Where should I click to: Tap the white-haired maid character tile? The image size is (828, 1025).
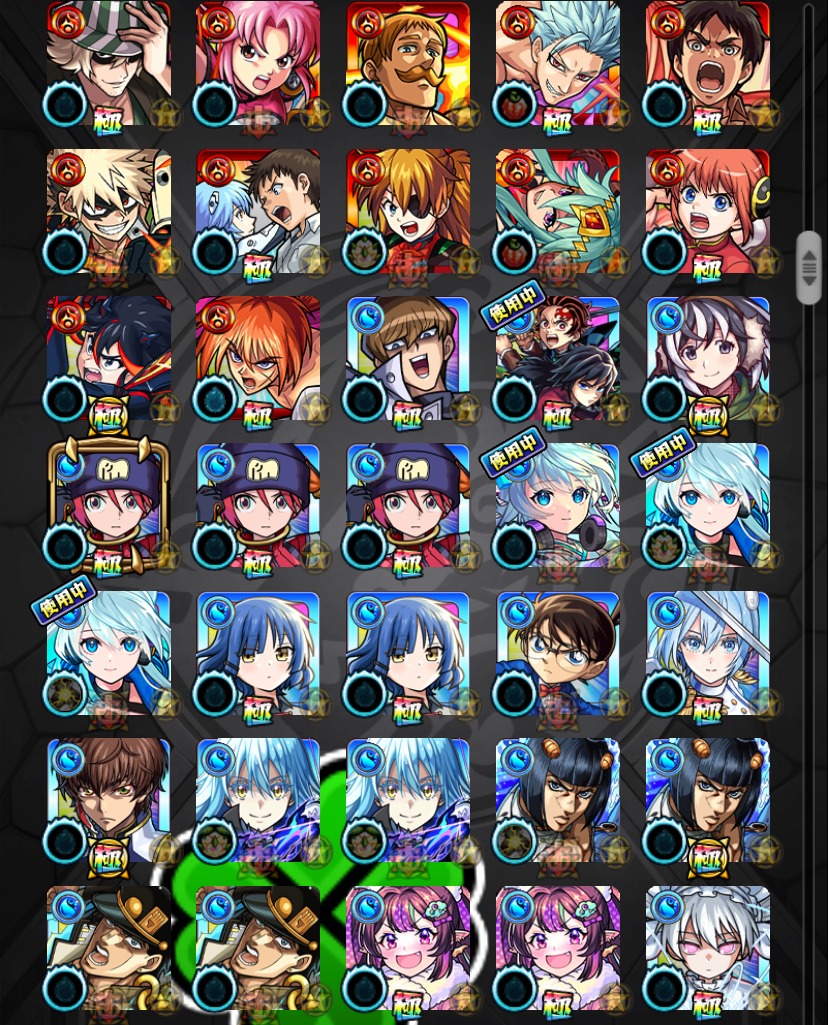708,948
